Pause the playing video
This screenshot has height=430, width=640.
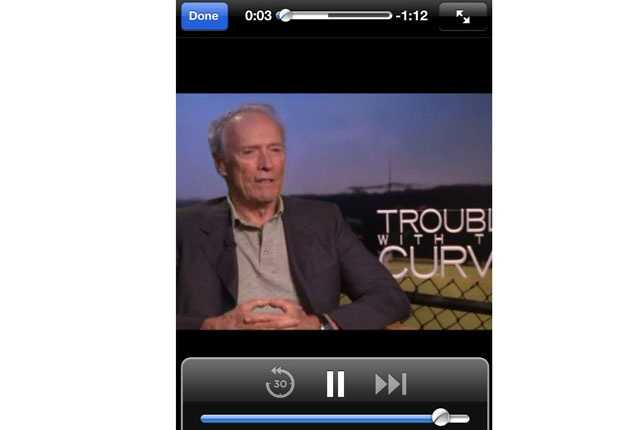point(335,383)
